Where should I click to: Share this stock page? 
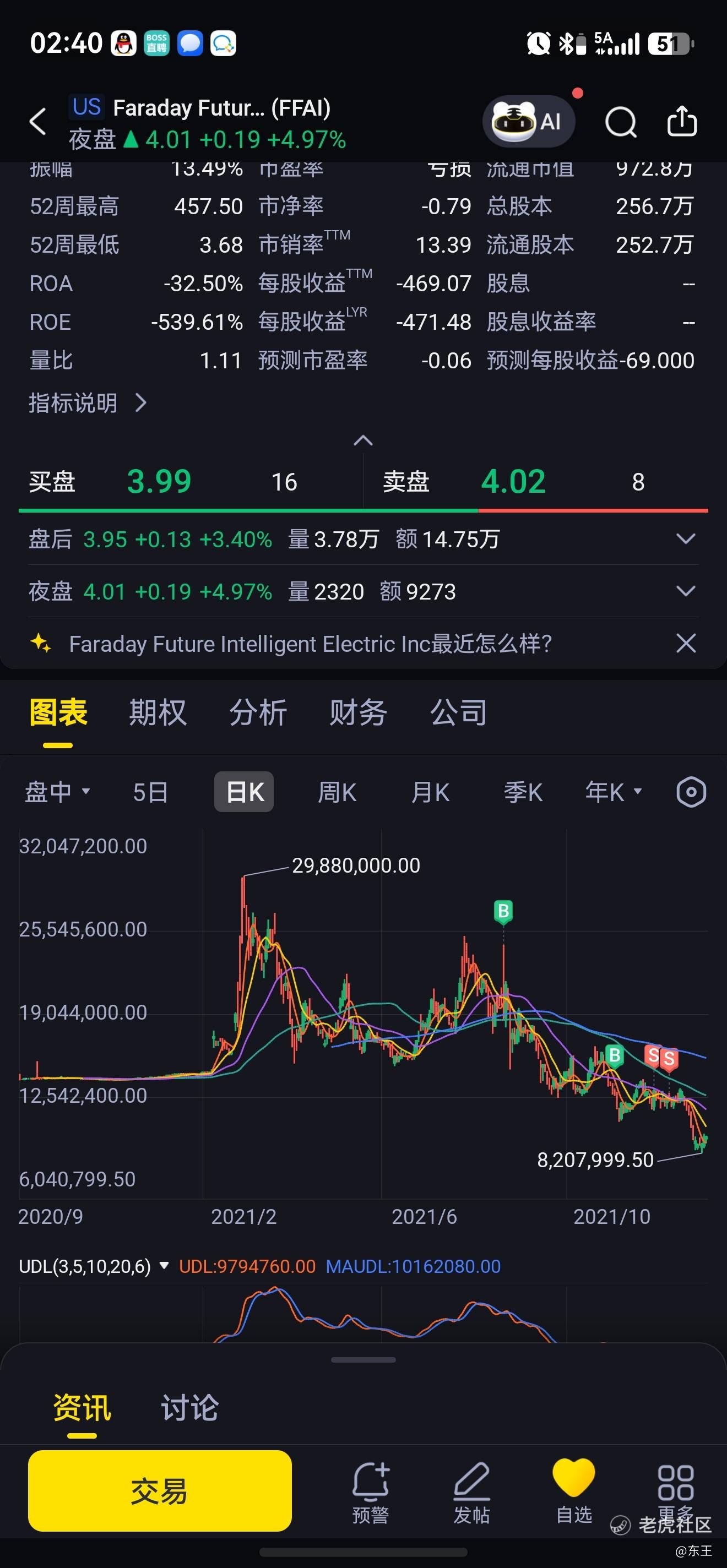point(681,121)
